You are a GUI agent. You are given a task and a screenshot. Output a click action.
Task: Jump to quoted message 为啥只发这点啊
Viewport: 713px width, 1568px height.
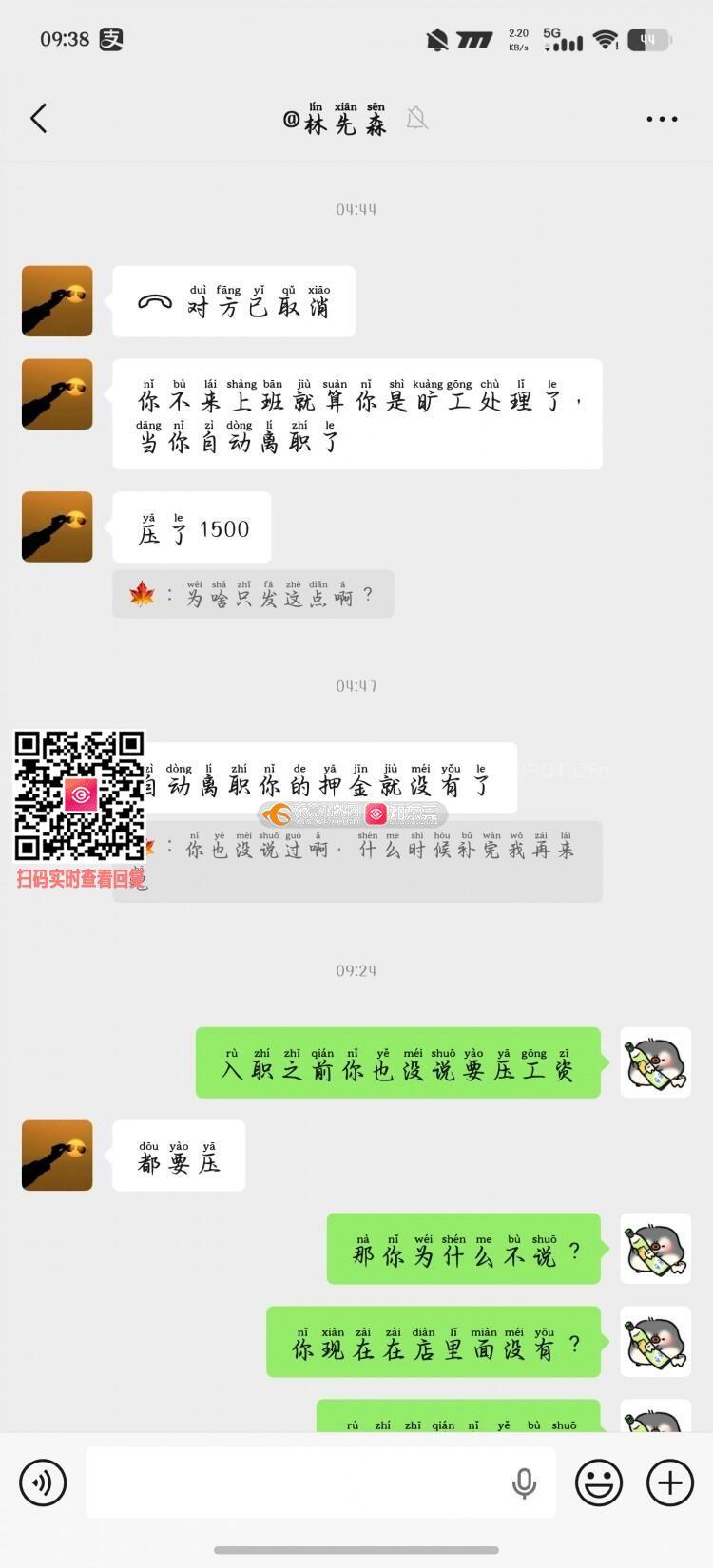coord(253,595)
